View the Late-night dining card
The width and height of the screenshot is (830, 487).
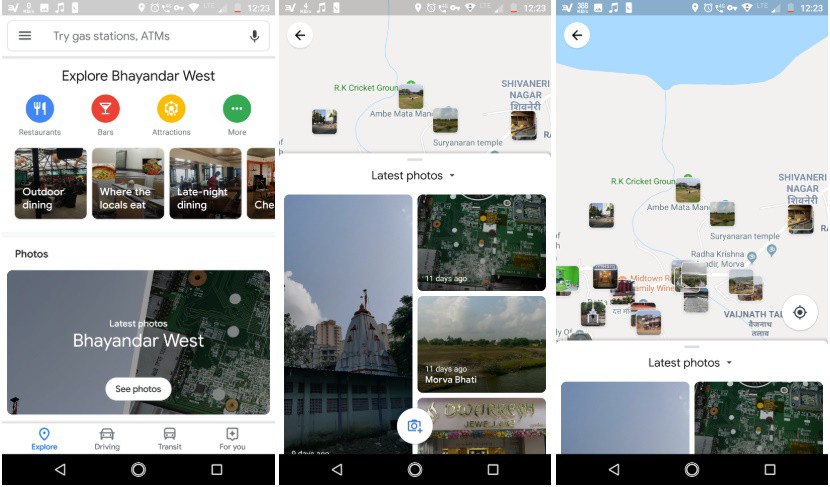pos(205,183)
